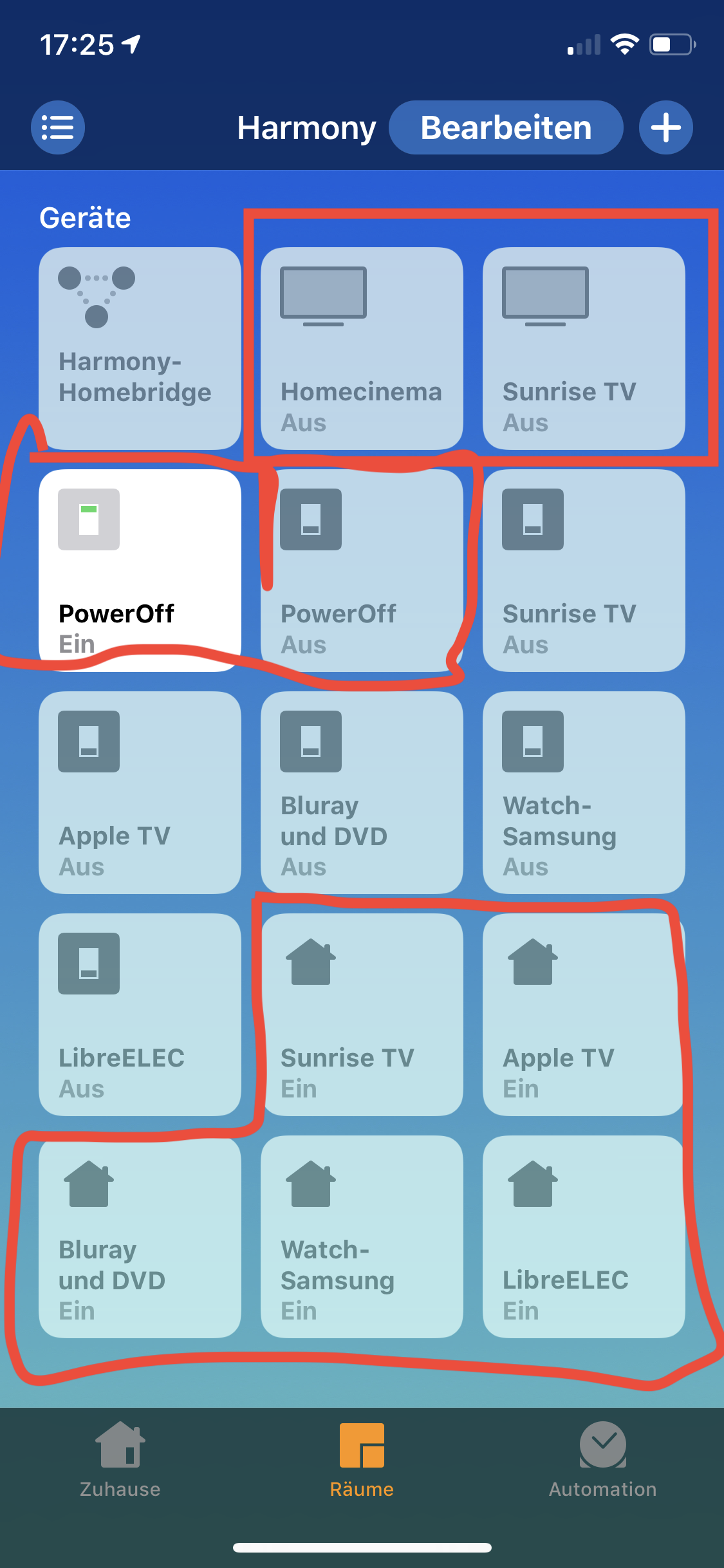The image size is (724, 1568).
Task: Add a new accessory with plus icon
Action: tap(665, 127)
